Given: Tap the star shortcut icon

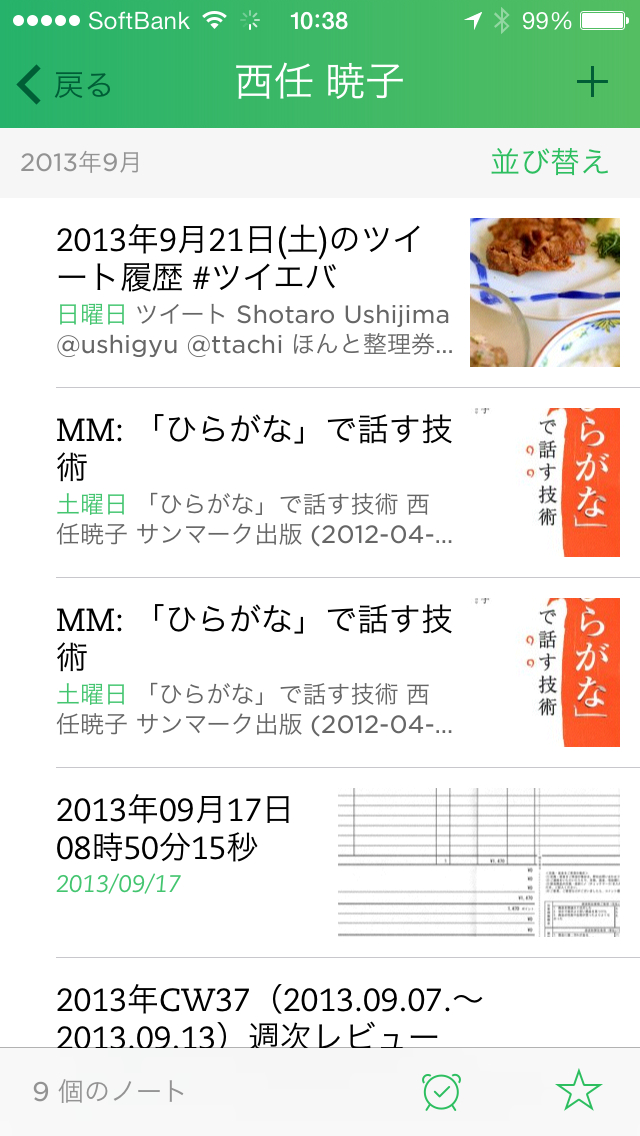Looking at the screenshot, I should [x=579, y=1092].
